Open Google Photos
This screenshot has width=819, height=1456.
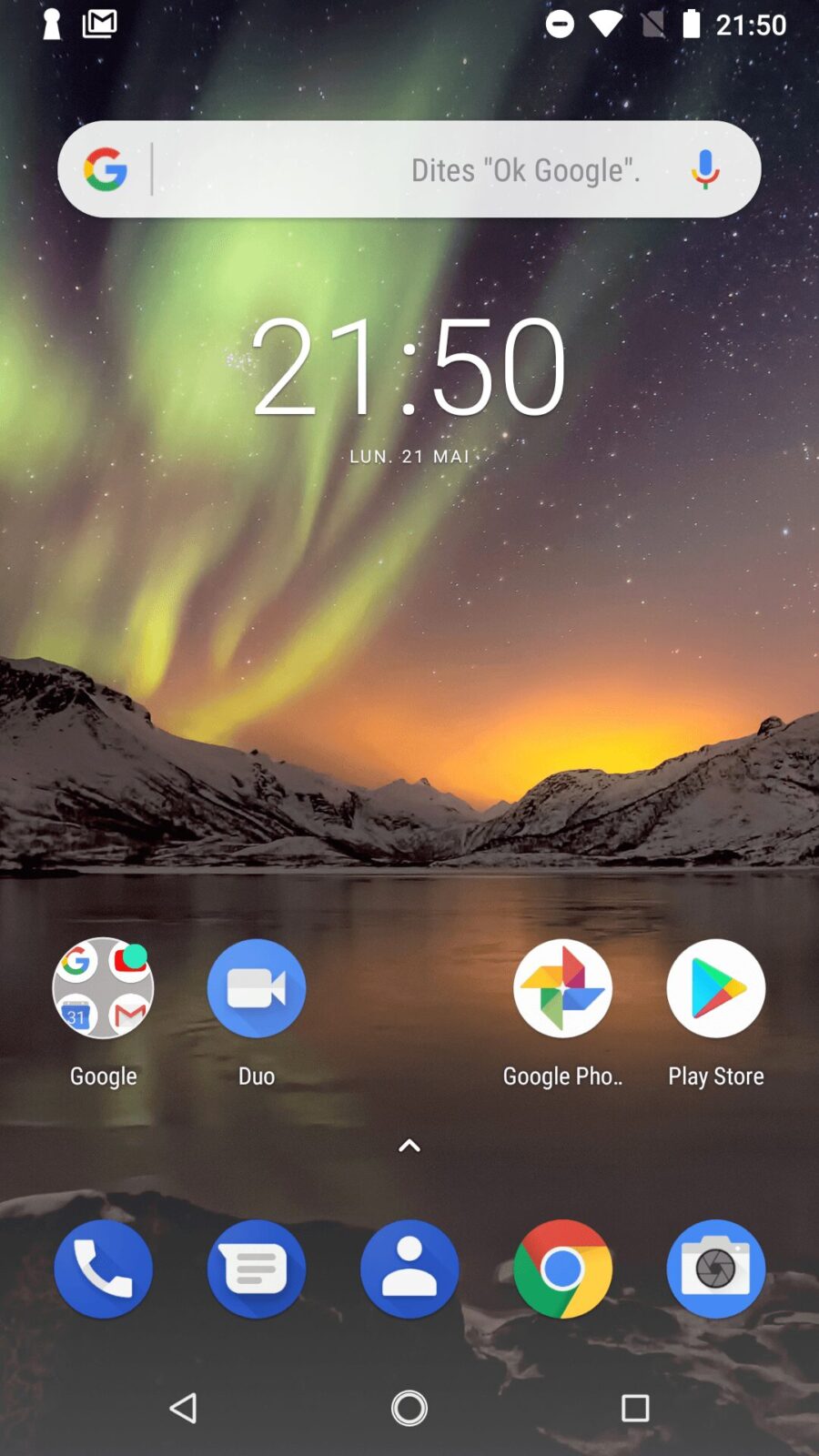pos(562,989)
